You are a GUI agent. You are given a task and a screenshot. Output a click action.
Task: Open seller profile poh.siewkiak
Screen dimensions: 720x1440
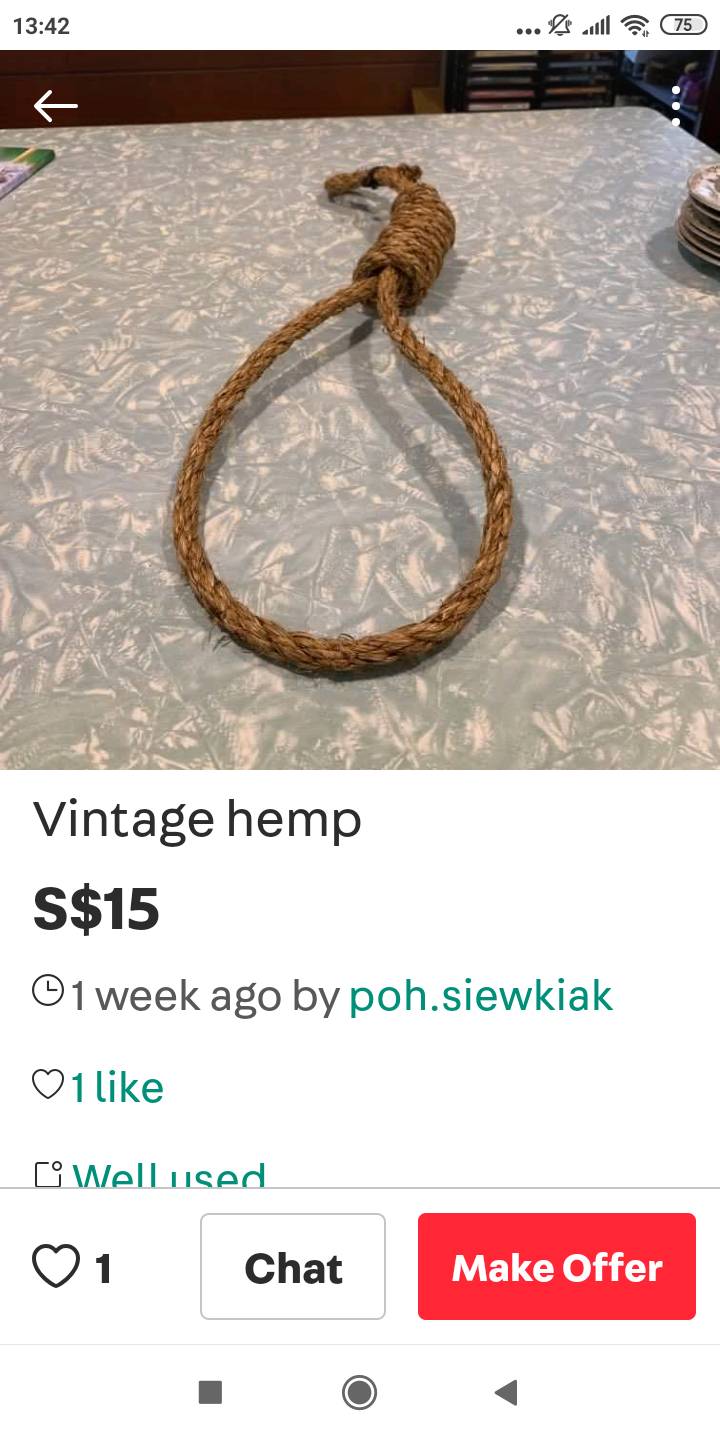(x=480, y=995)
